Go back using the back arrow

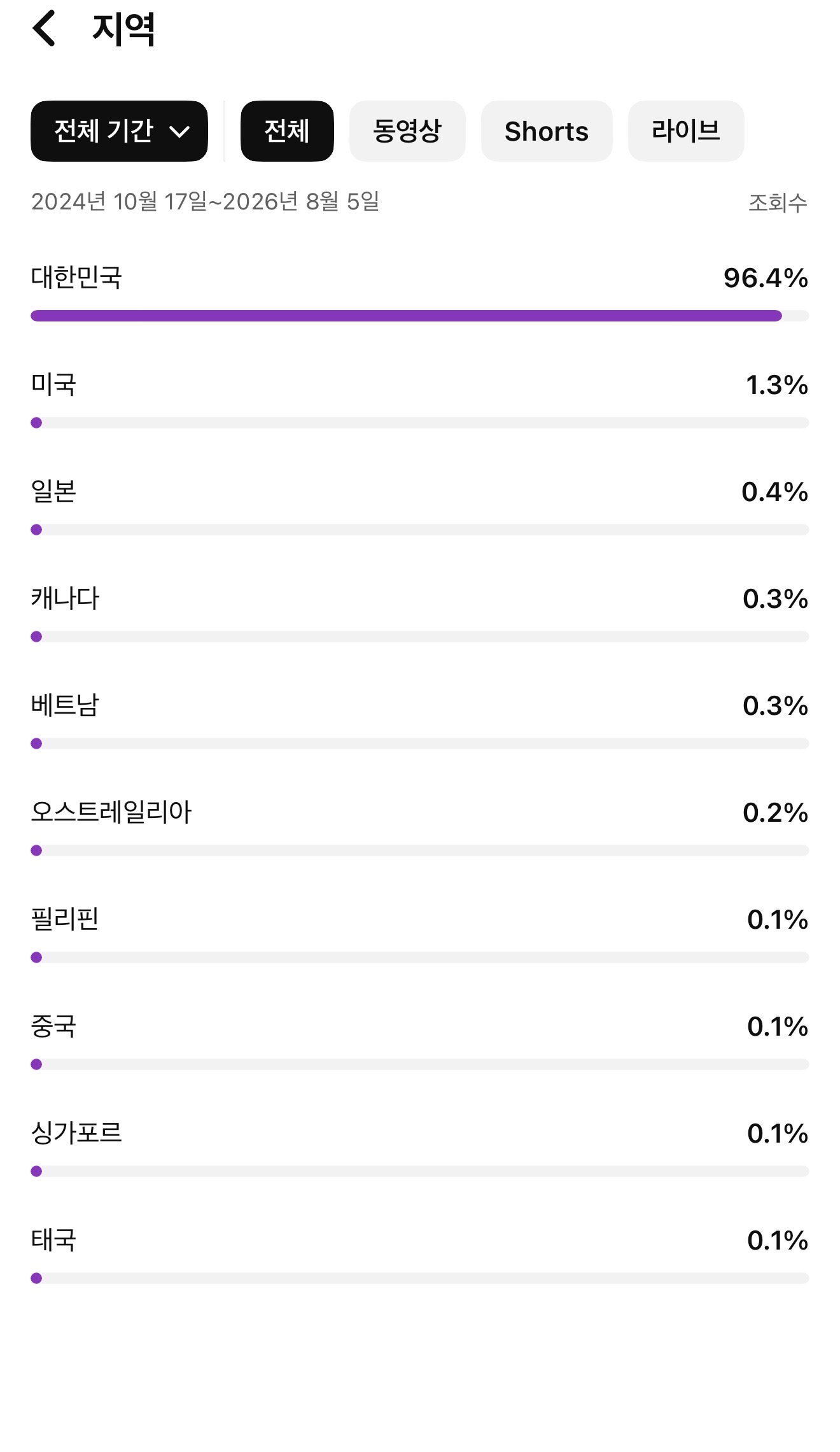tap(45, 29)
